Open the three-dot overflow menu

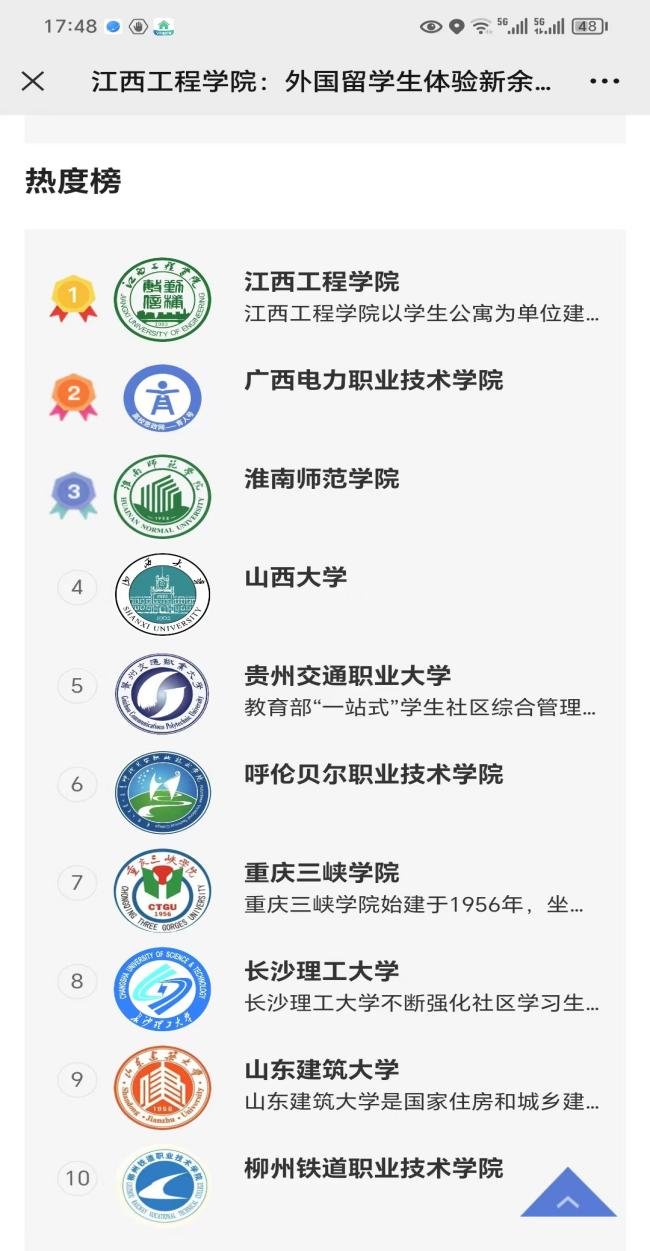coord(605,82)
